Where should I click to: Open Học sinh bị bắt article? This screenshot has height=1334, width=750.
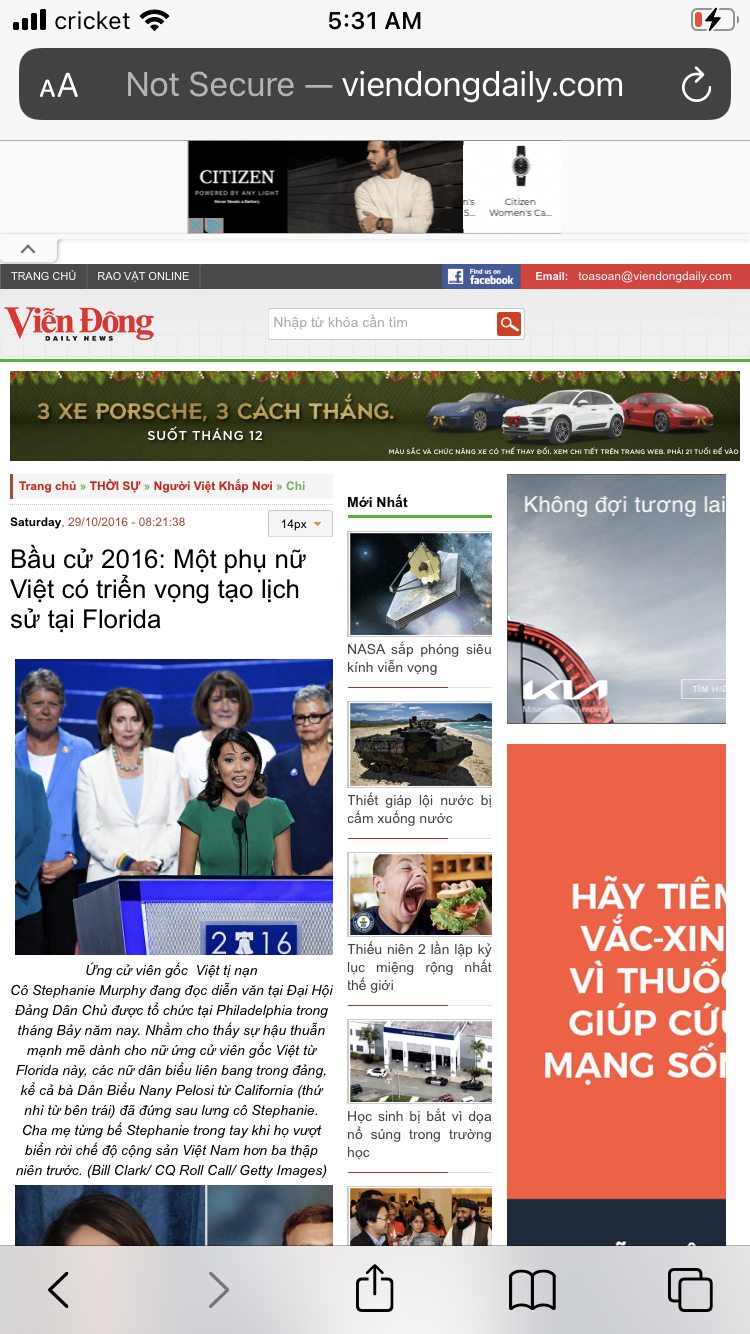pyautogui.click(x=419, y=1134)
